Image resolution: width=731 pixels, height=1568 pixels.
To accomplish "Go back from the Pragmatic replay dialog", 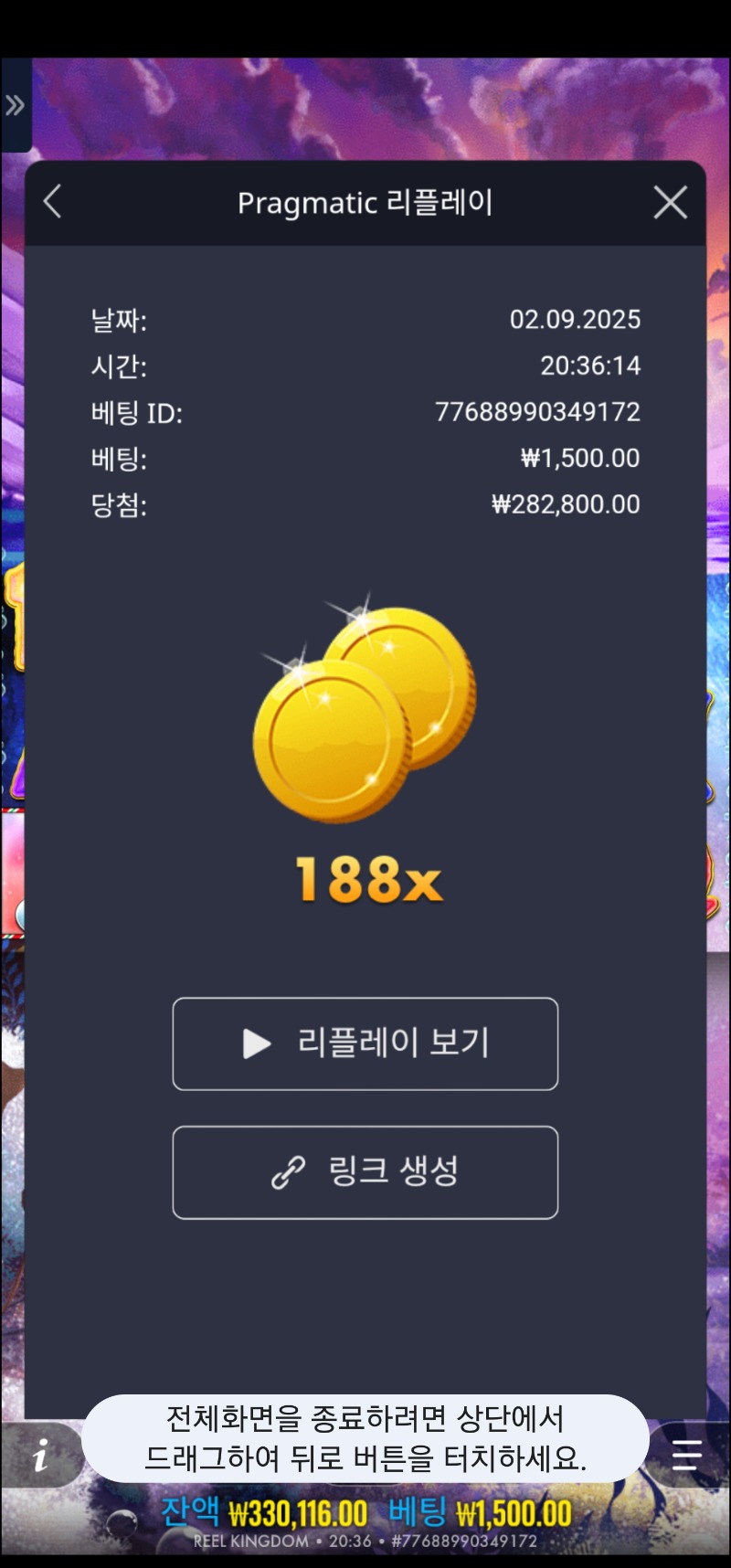I will point(53,202).
